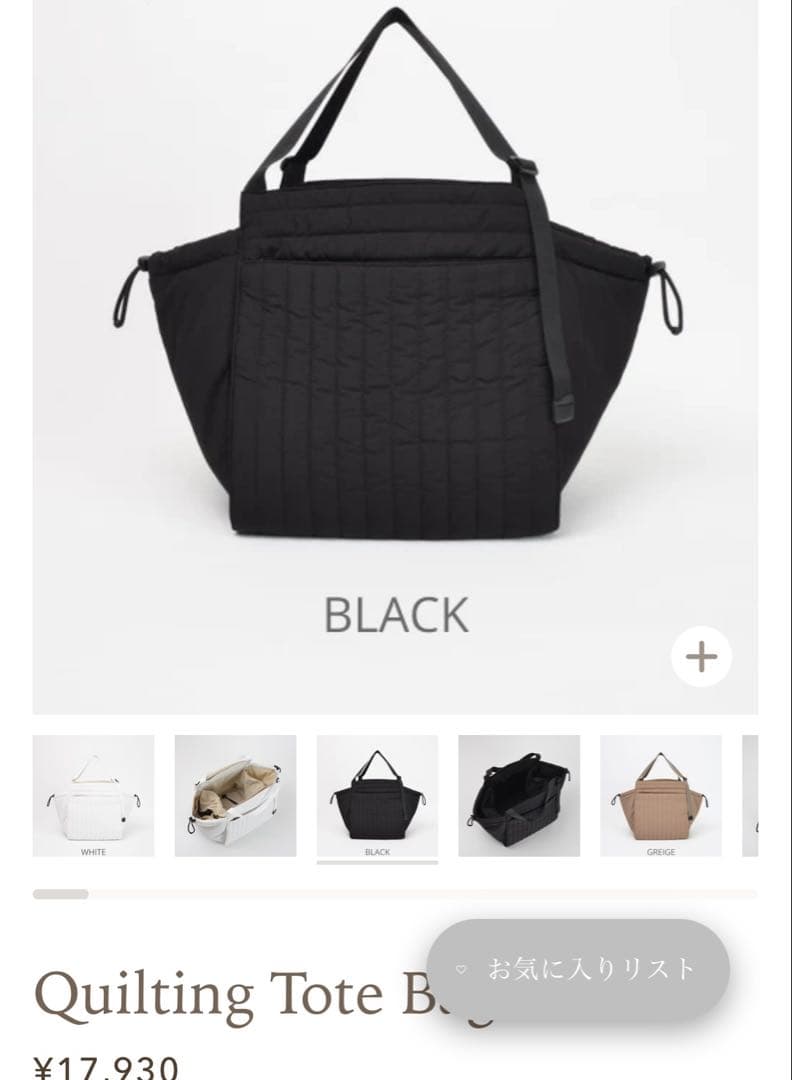
Task: Select the GREIGE bag thumbnail
Action: pos(661,795)
